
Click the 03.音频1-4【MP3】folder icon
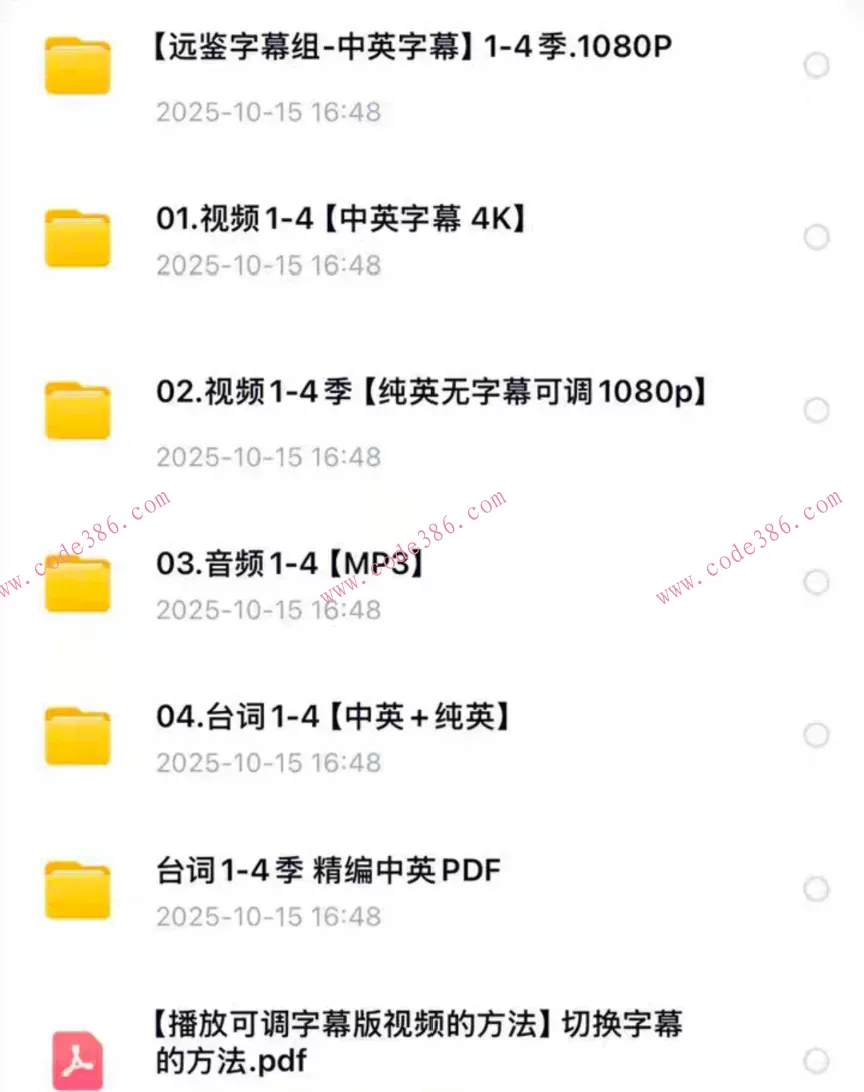[78, 585]
